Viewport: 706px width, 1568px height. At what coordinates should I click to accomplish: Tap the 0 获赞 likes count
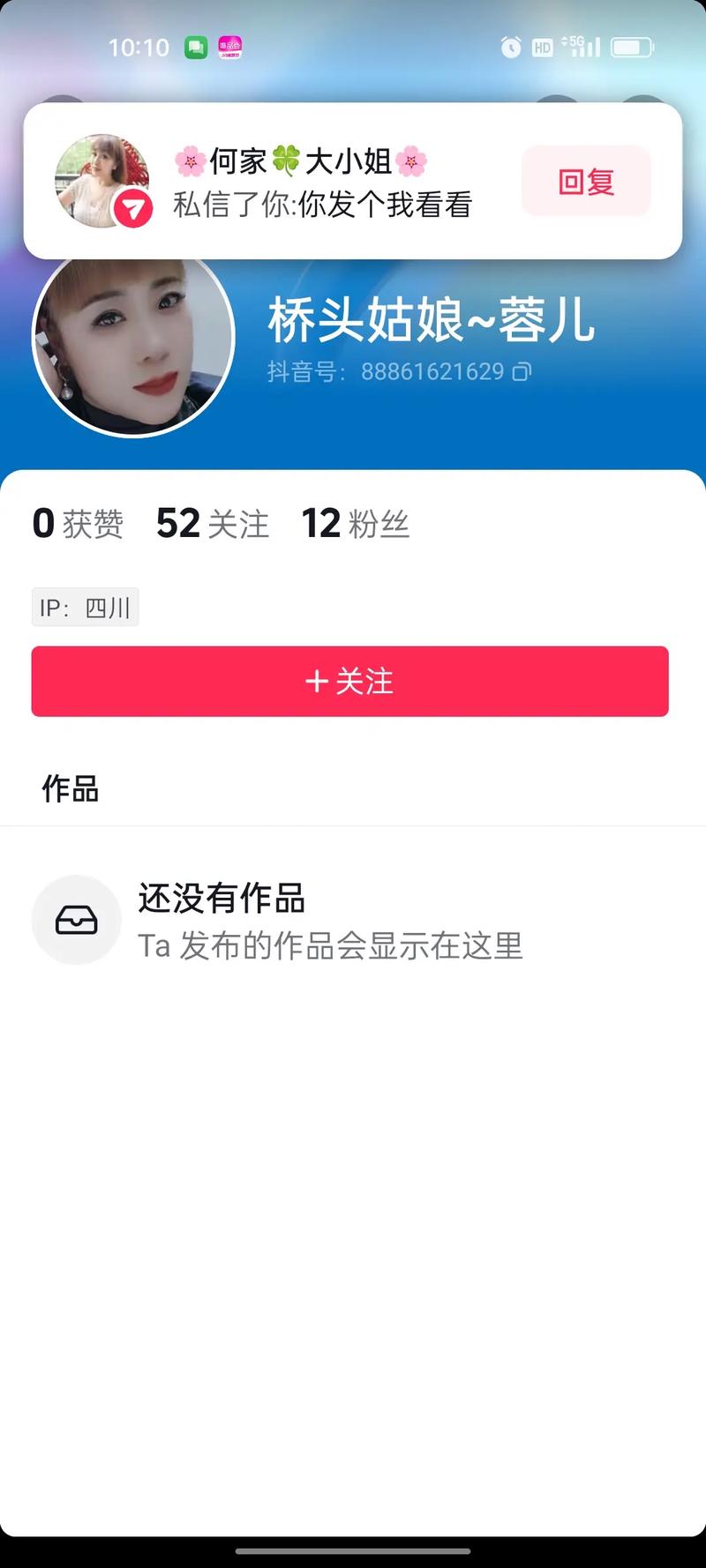point(78,523)
